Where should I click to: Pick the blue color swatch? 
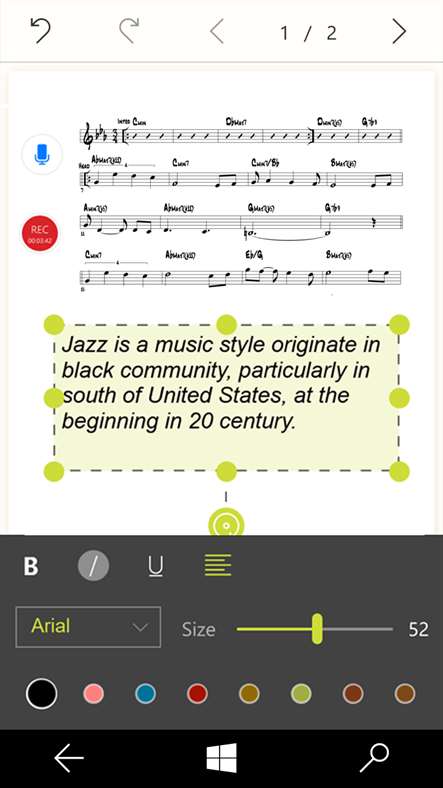pos(145,694)
